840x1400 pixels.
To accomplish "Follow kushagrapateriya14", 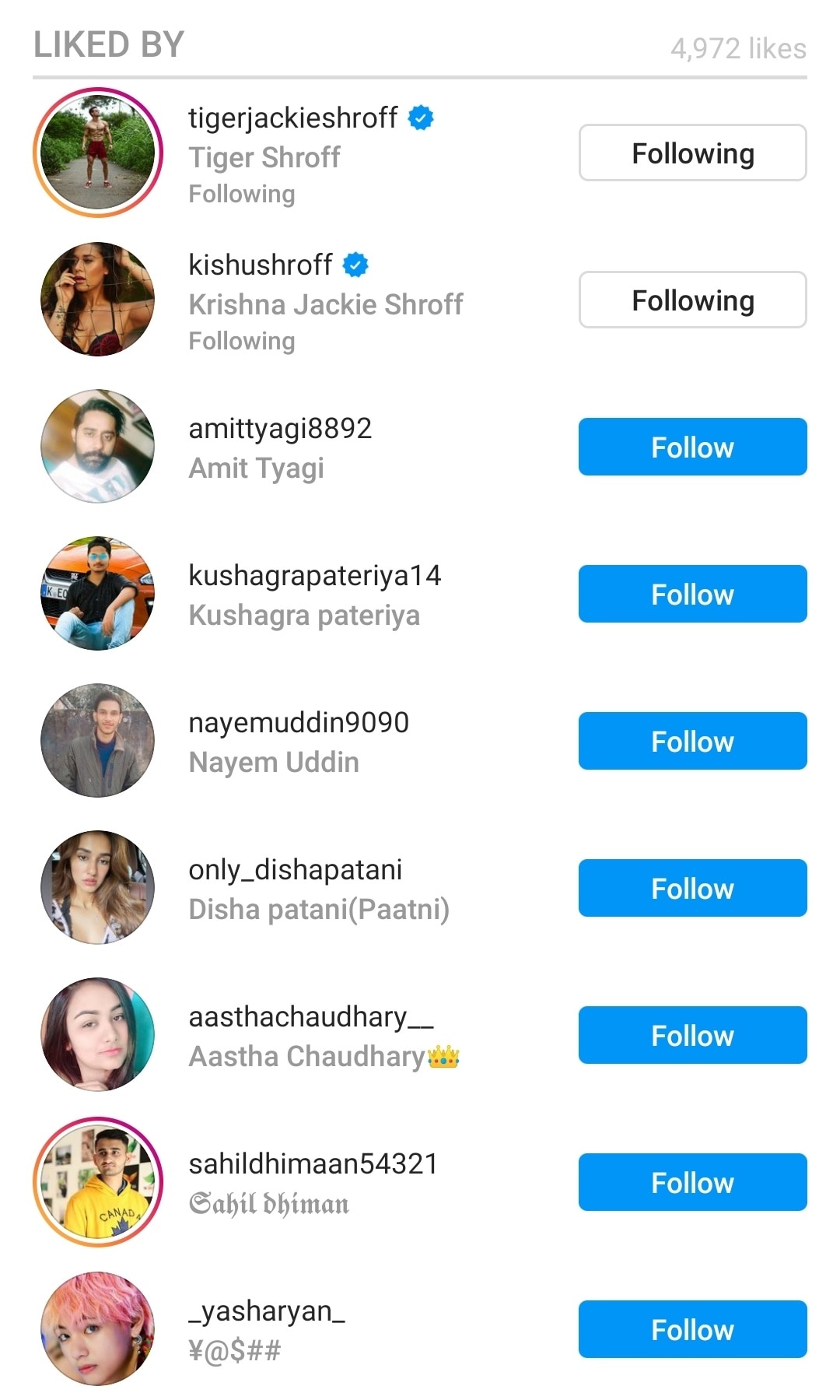I will [692, 594].
